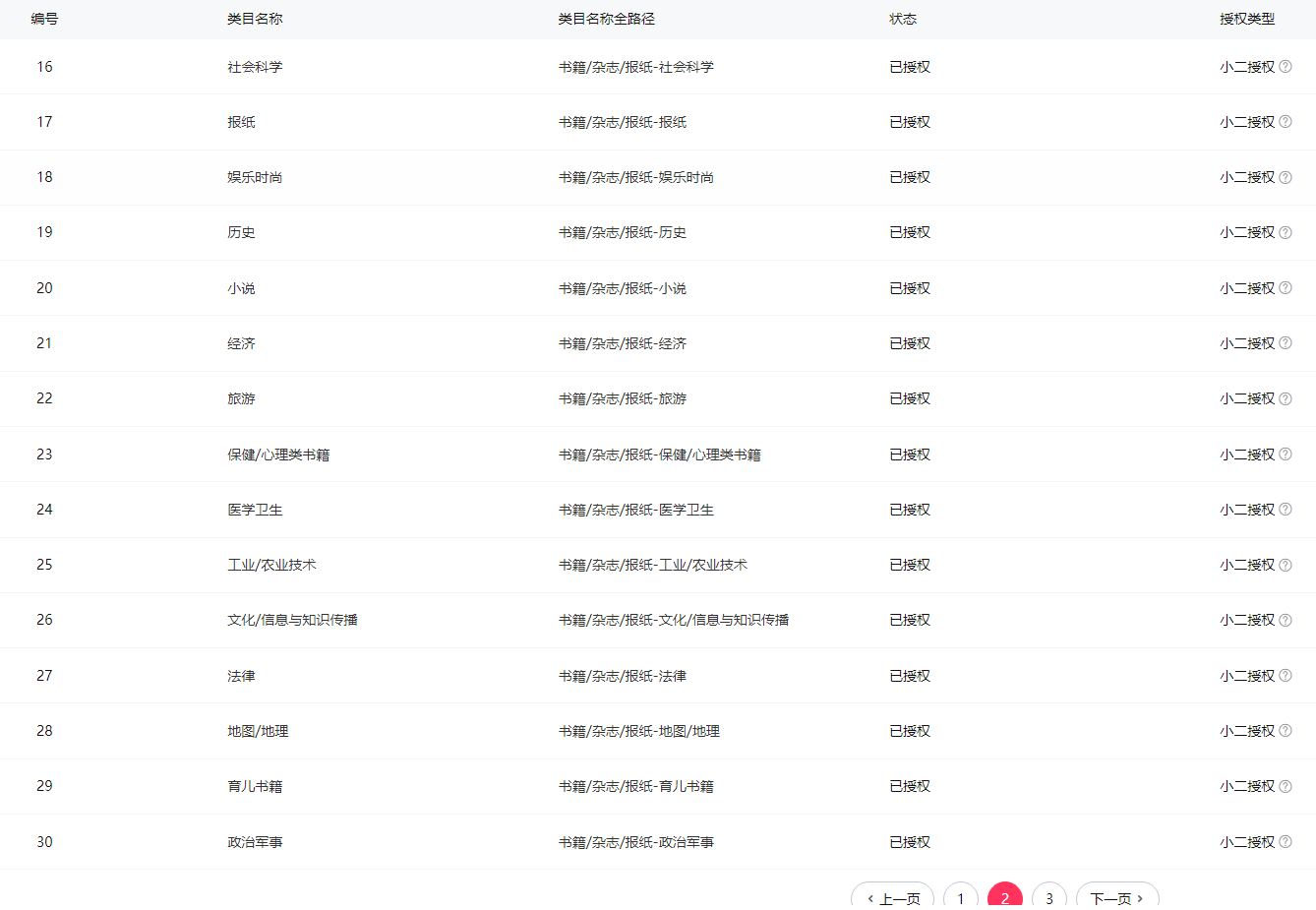The height and width of the screenshot is (910, 1316).
Task: Go to the next page (下一页)
Action: pos(1117,898)
